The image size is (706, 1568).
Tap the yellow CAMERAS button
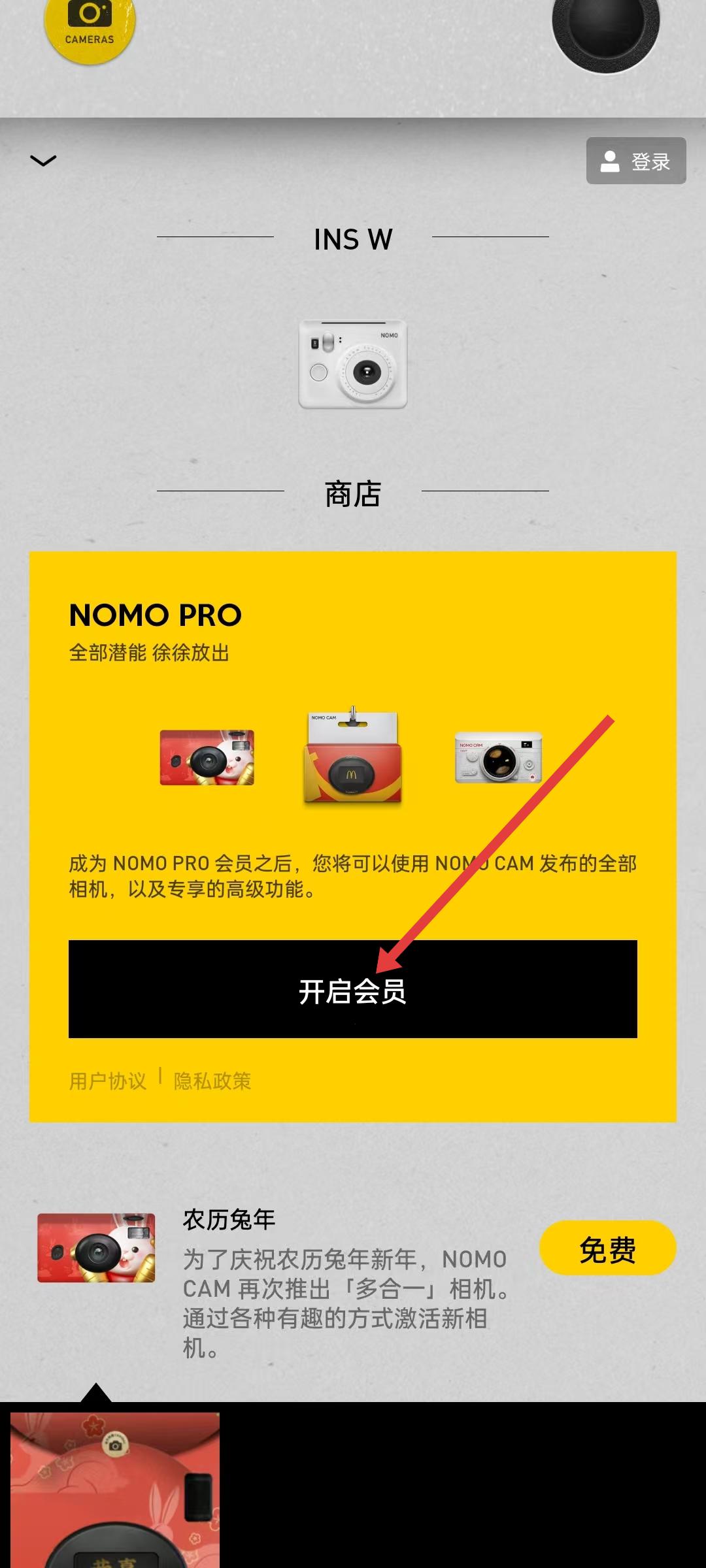pyautogui.click(x=90, y=26)
